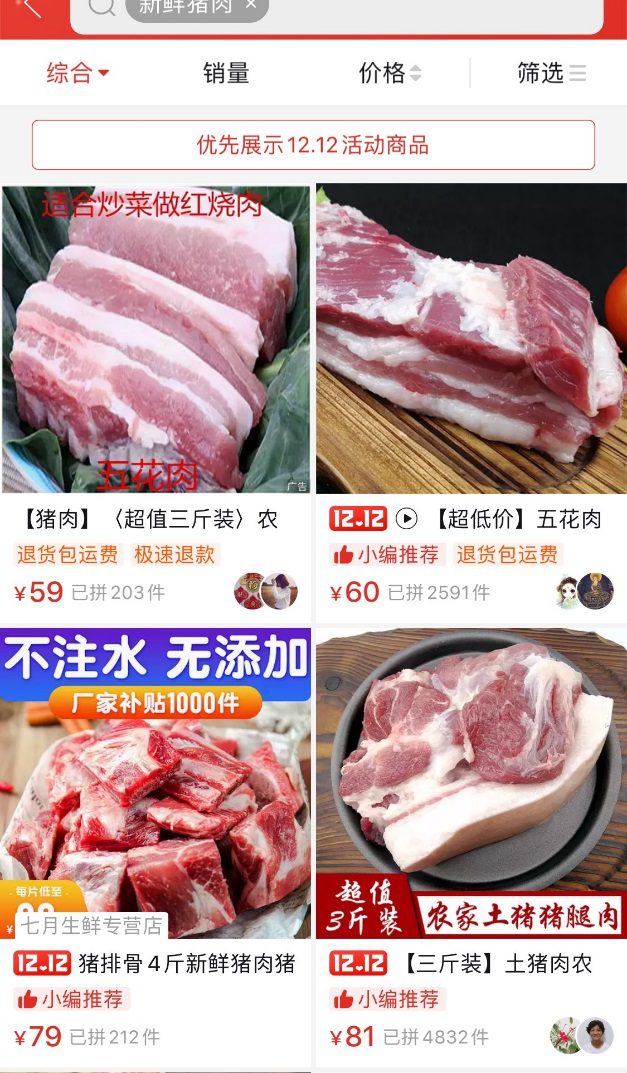Open the ¥60 超低价 五花肉 product
Image resolution: width=627 pixels, height=1073 pixels.
coord(471,402)
